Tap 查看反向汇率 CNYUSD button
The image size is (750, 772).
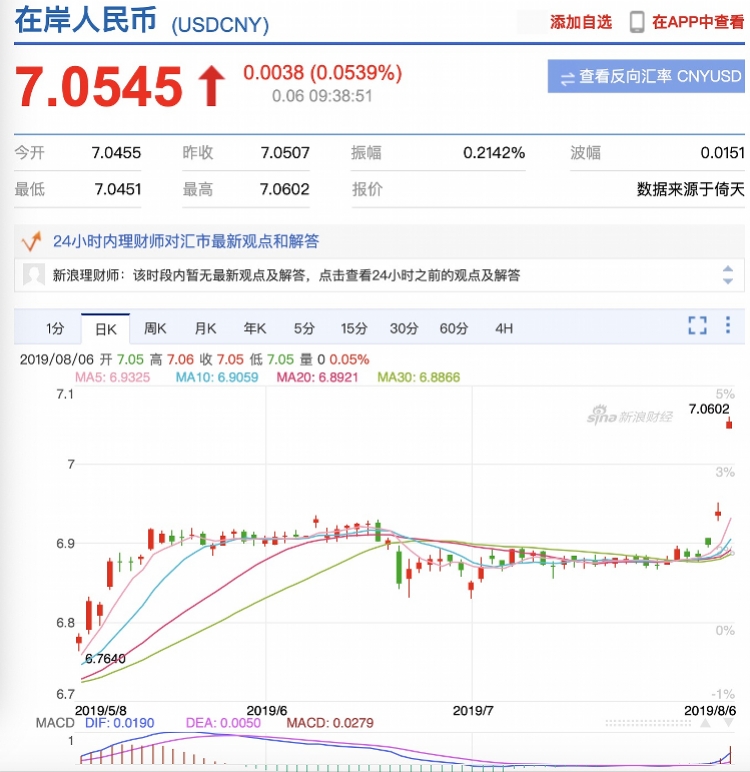pyautogui.click(x=646, y=77)
